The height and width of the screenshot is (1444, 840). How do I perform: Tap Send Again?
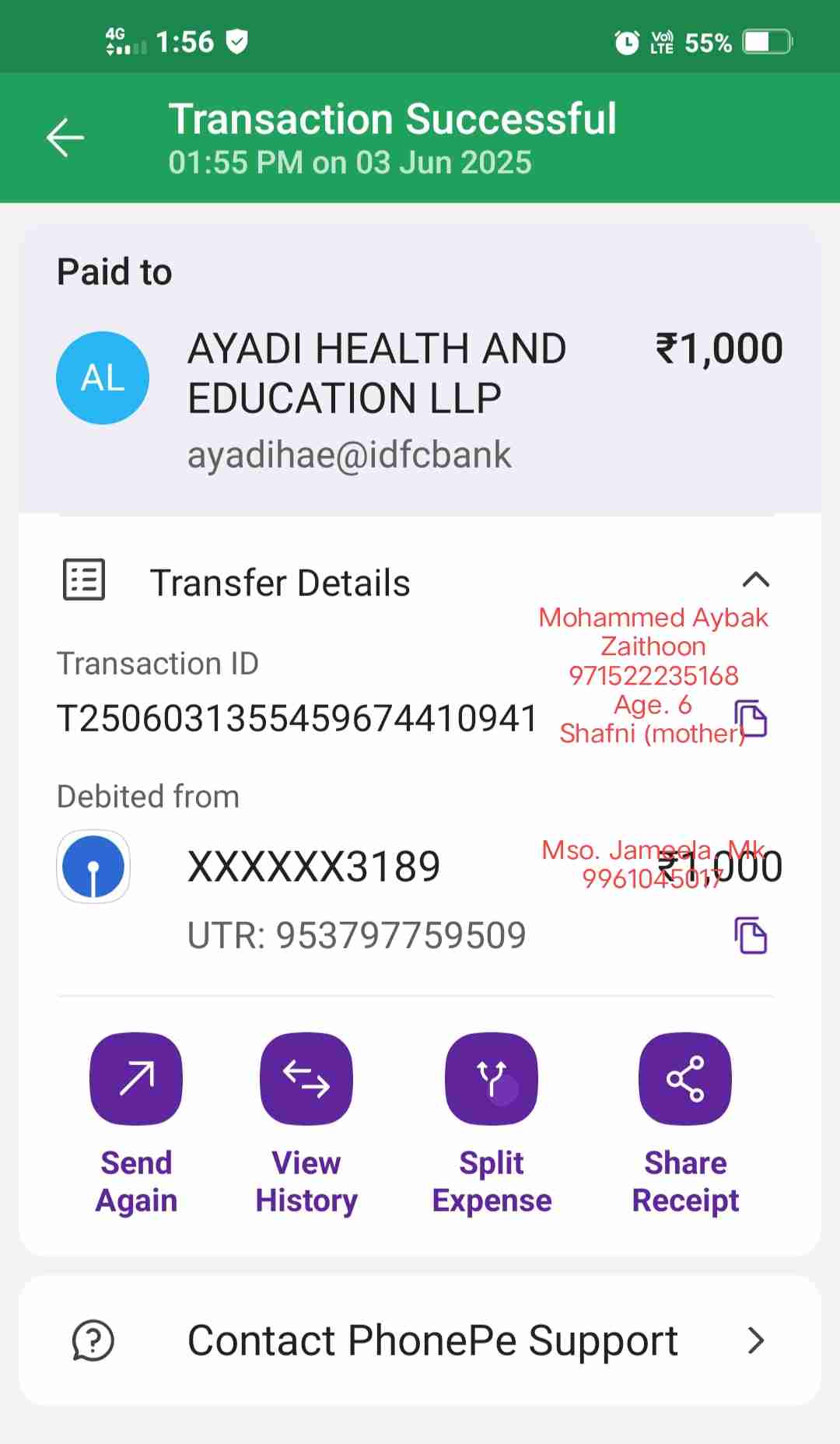point(136,1078)
